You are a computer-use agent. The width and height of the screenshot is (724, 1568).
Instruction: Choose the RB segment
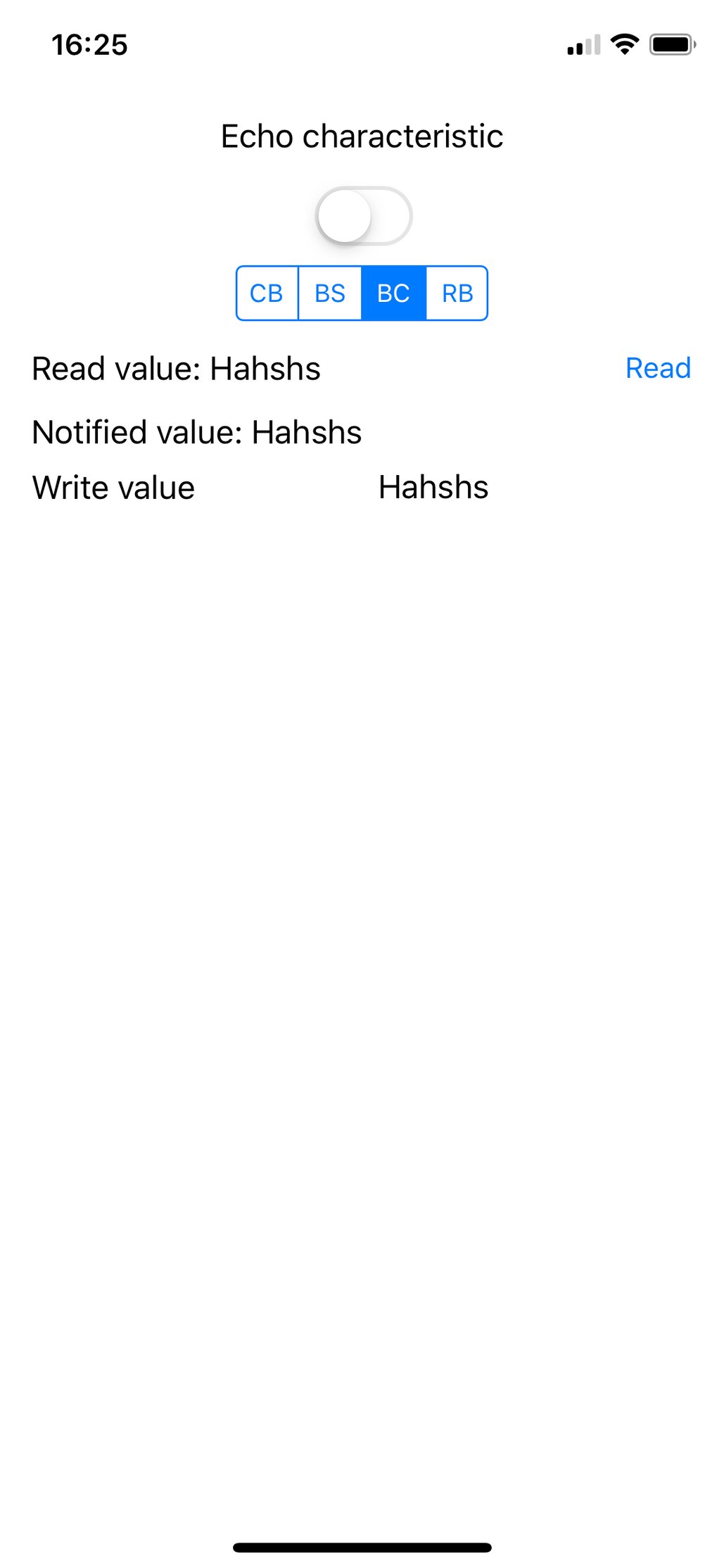point(457,293)
